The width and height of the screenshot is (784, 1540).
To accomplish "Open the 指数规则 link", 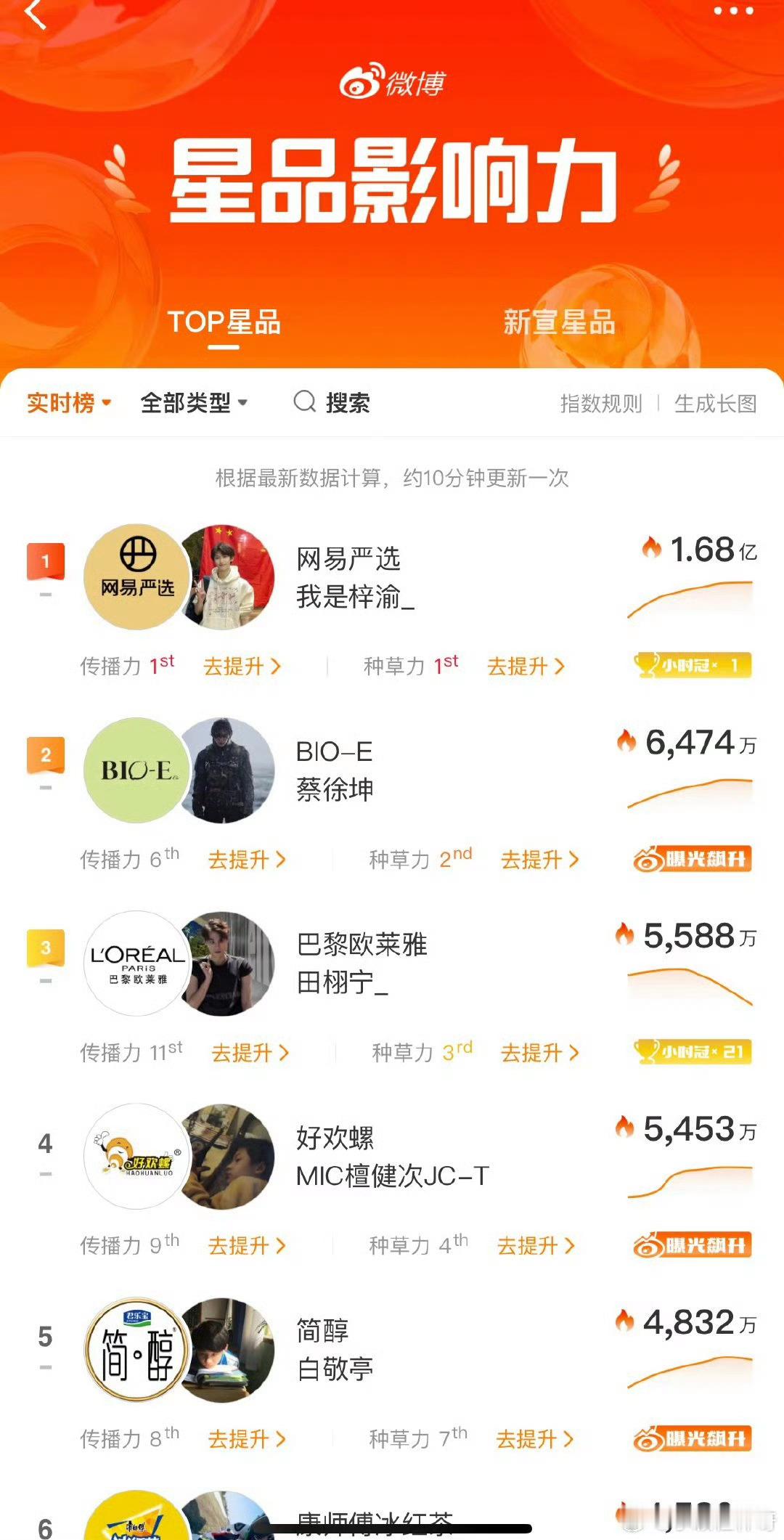I will [x=601, y=404].
